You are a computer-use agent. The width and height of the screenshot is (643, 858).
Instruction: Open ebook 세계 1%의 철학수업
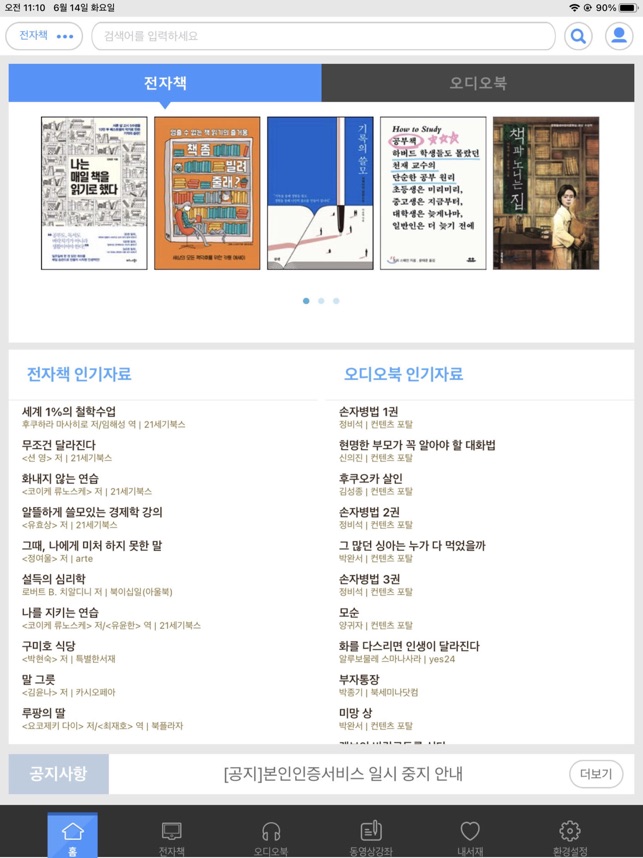click(x=69, y=411)
